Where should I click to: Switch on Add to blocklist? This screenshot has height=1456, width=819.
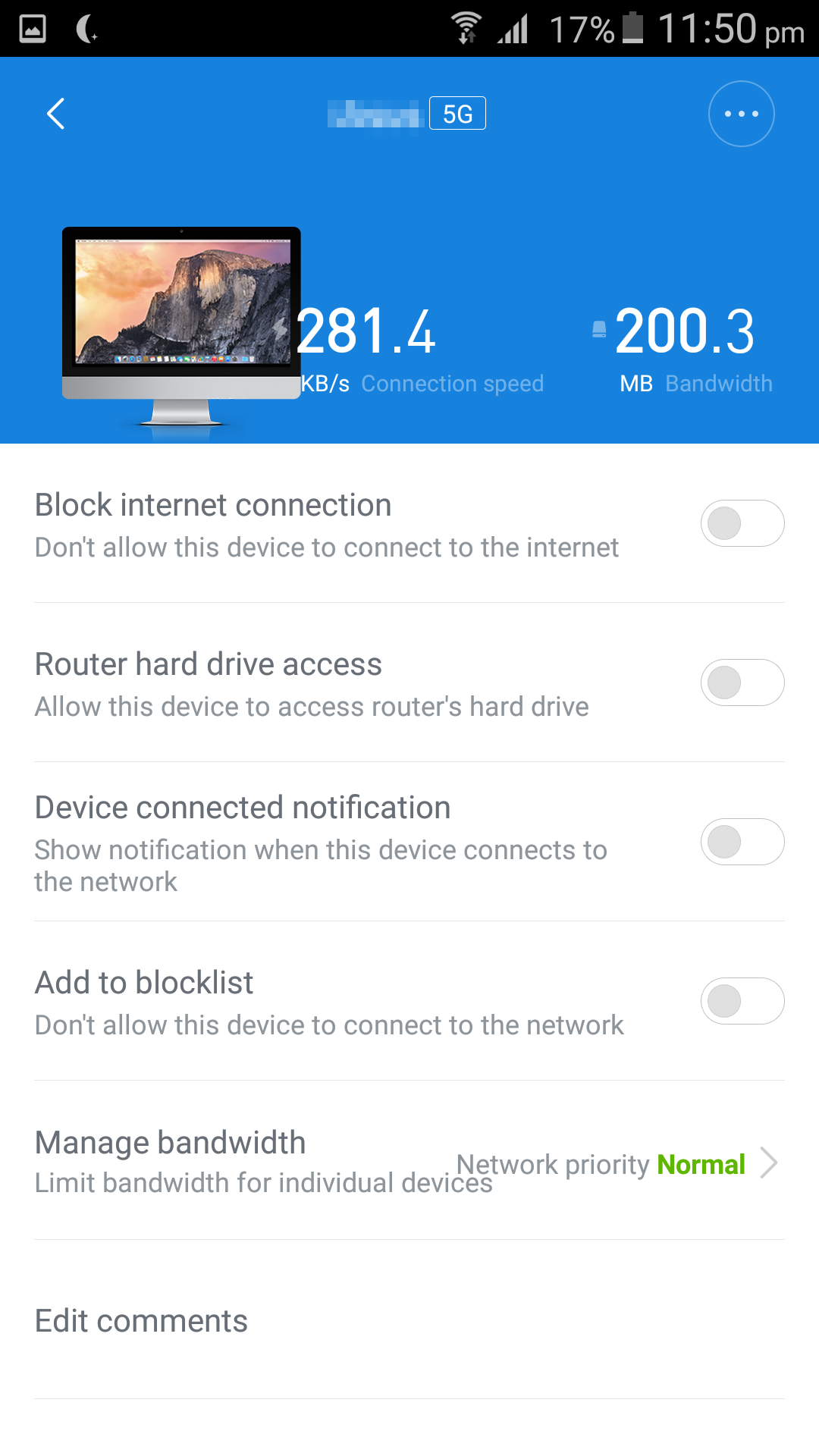[x=742, y=1001]
